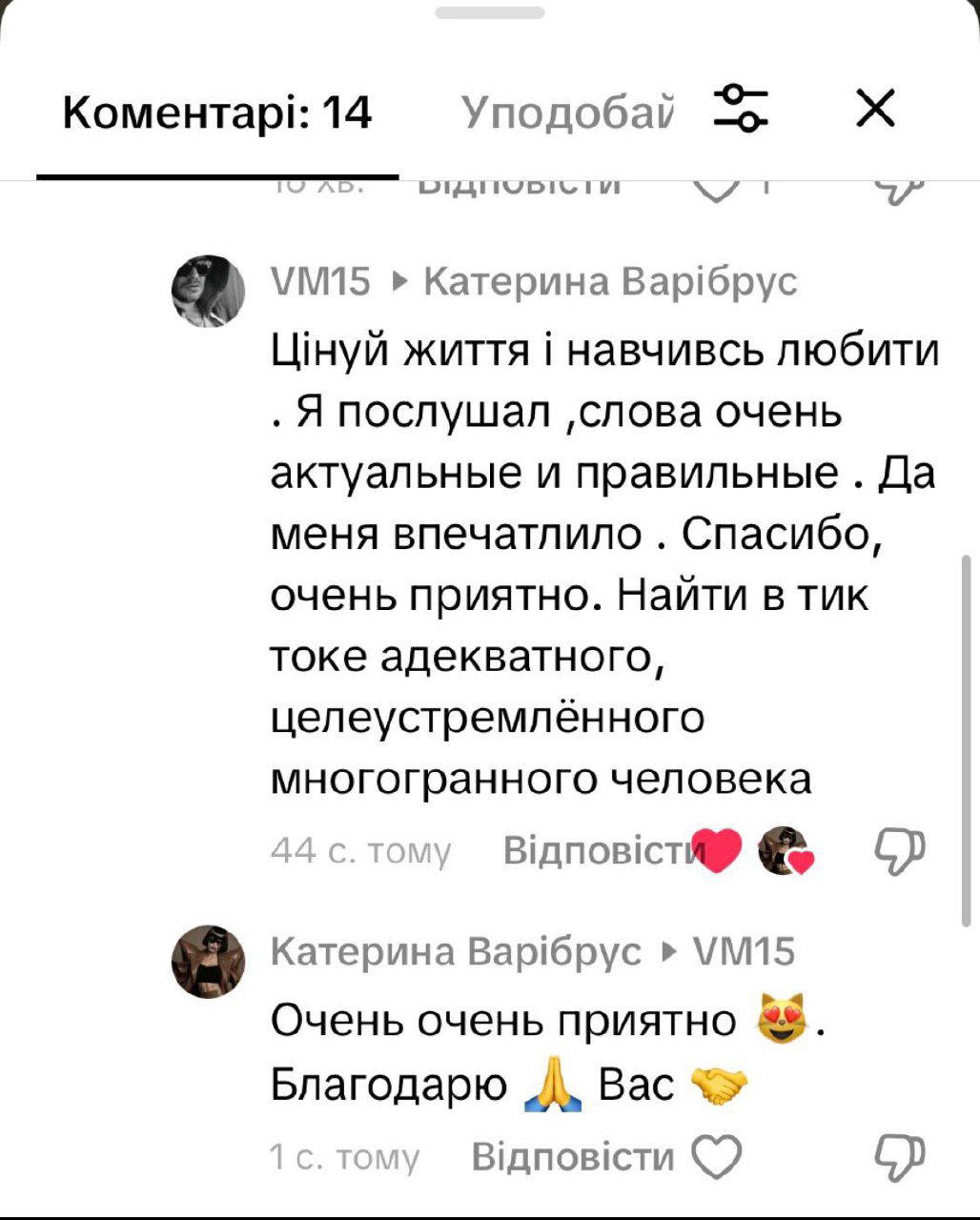Like Катерина Варібрус's comment
Viewport: 980px width, 1220px height.
click(716, 1156)
